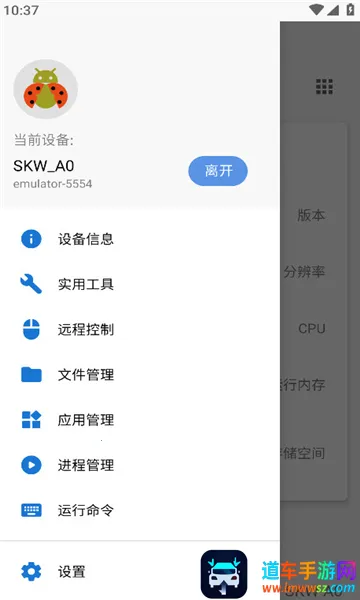360x600 pixels.
Task: Open 文件管理
Action: click(140, 375)
